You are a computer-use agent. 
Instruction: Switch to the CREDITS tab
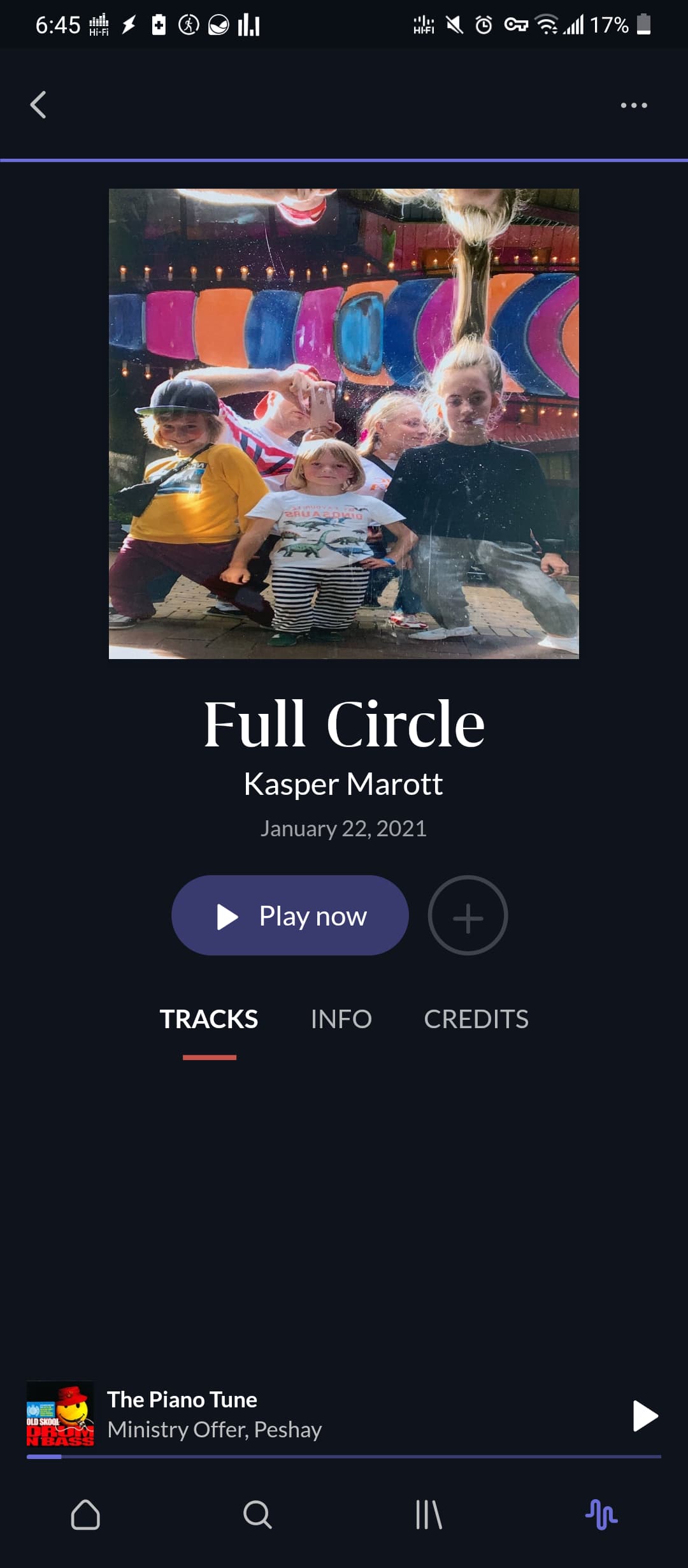[x=476, y=1019]
